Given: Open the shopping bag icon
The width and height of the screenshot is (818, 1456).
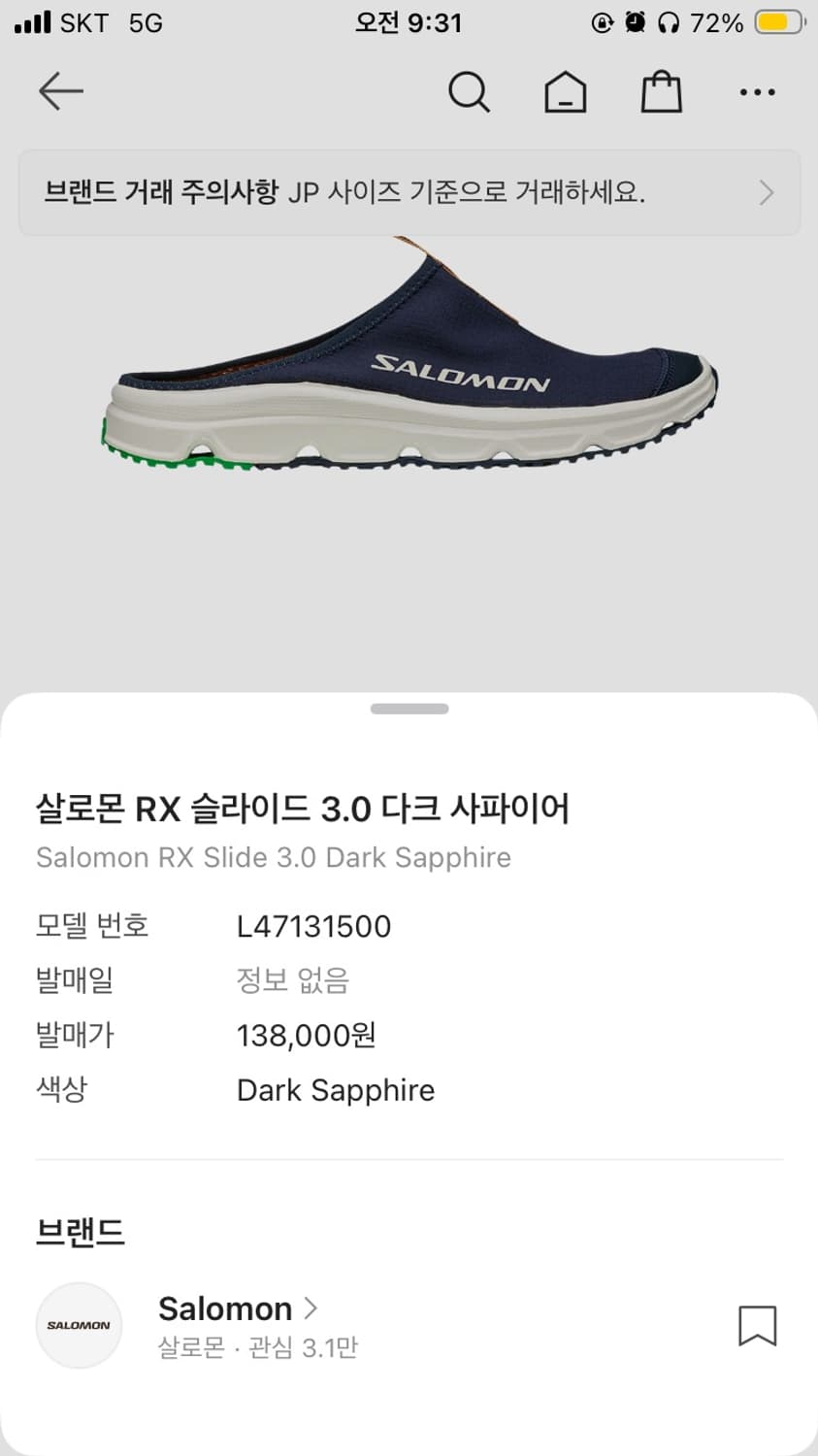Looking at the screenshot, I should click(x=661, y=91).
